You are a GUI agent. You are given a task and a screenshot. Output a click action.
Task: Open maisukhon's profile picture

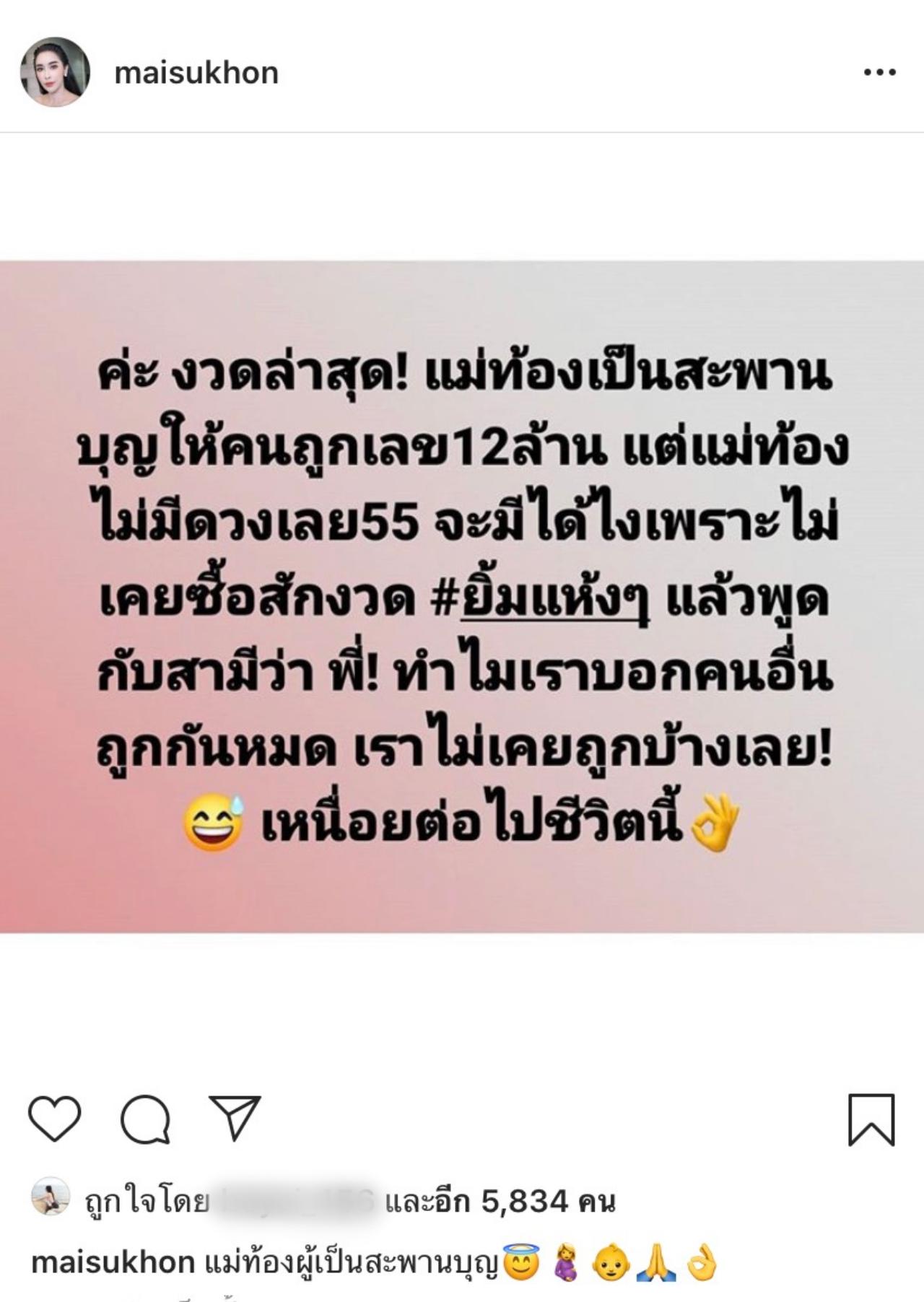[55, 72]
